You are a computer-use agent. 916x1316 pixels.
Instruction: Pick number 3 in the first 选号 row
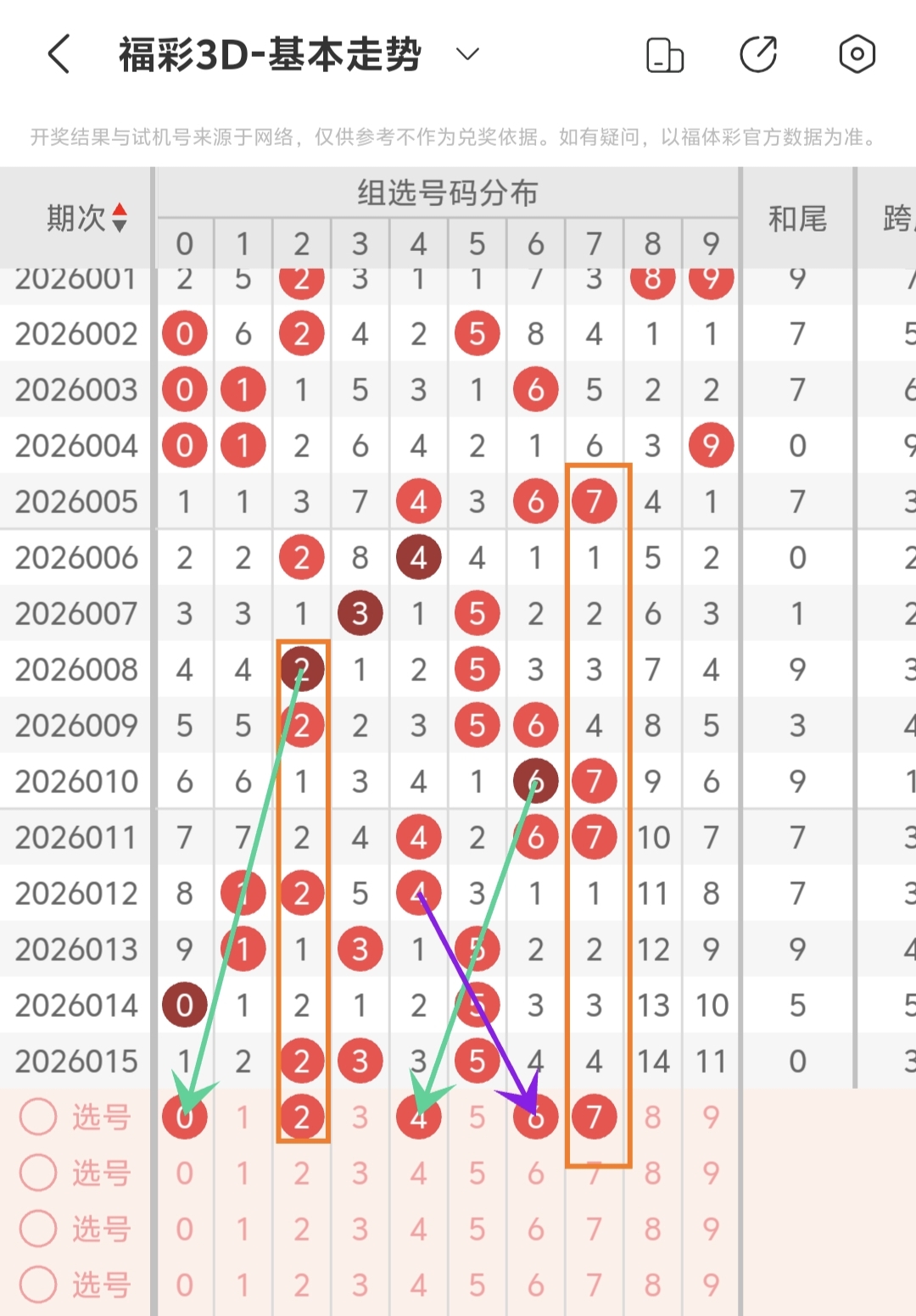360,1117
